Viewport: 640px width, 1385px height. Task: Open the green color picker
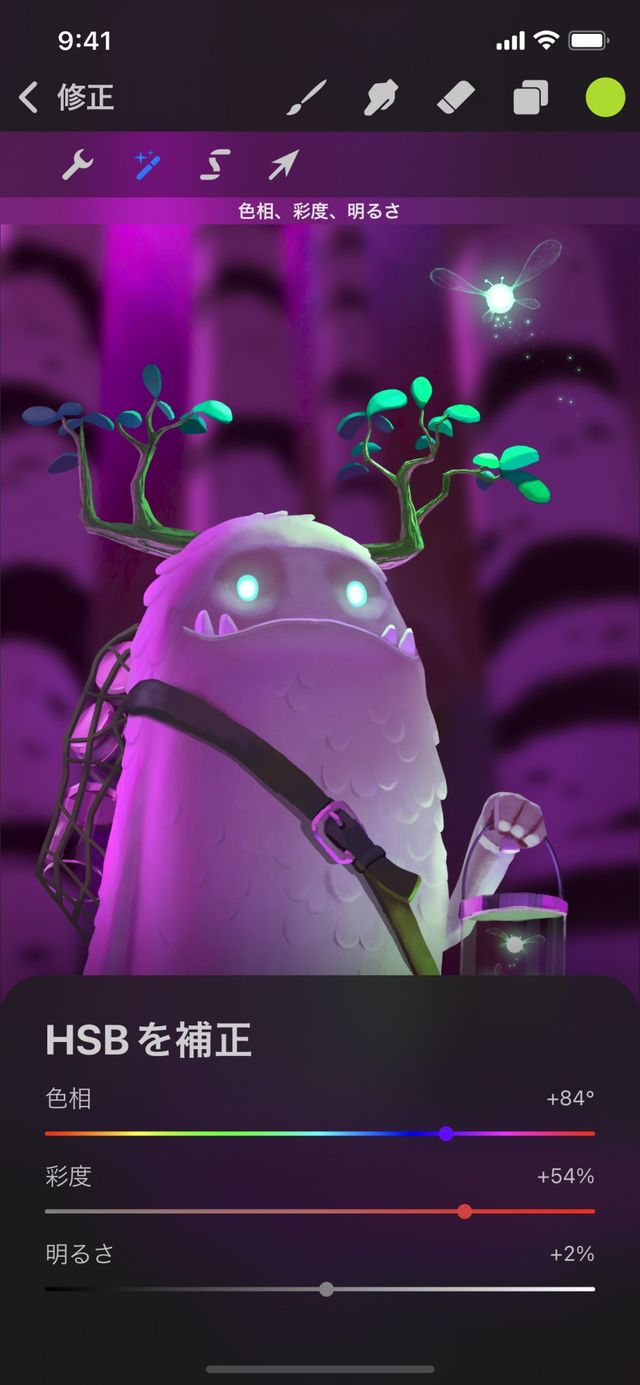coord(605,98)
